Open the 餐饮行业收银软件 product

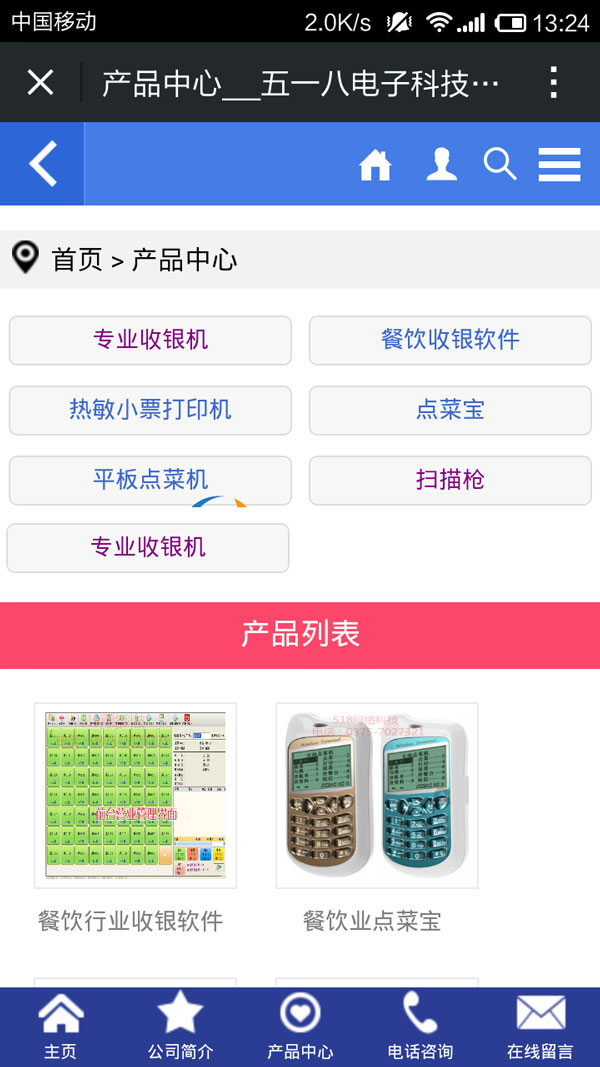click(x=135, y=795)
